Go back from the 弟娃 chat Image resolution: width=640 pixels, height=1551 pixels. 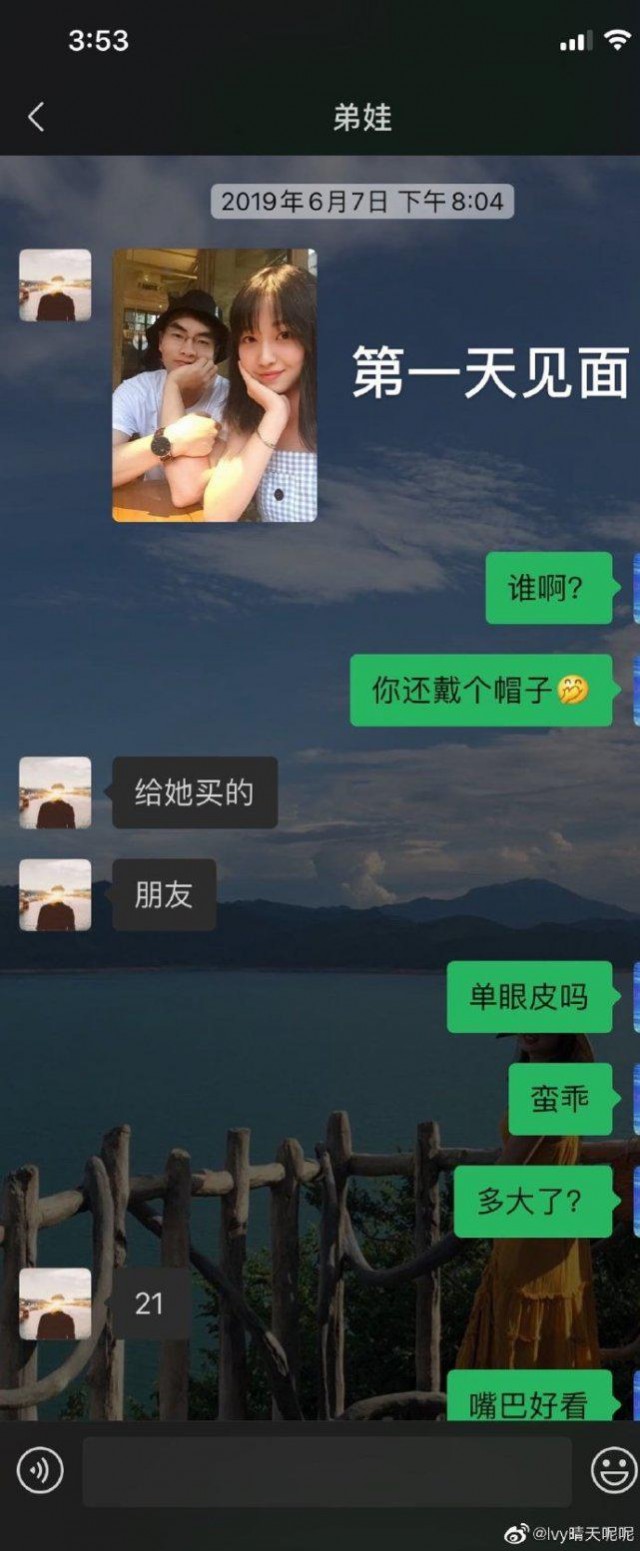[x=36, y=117]
